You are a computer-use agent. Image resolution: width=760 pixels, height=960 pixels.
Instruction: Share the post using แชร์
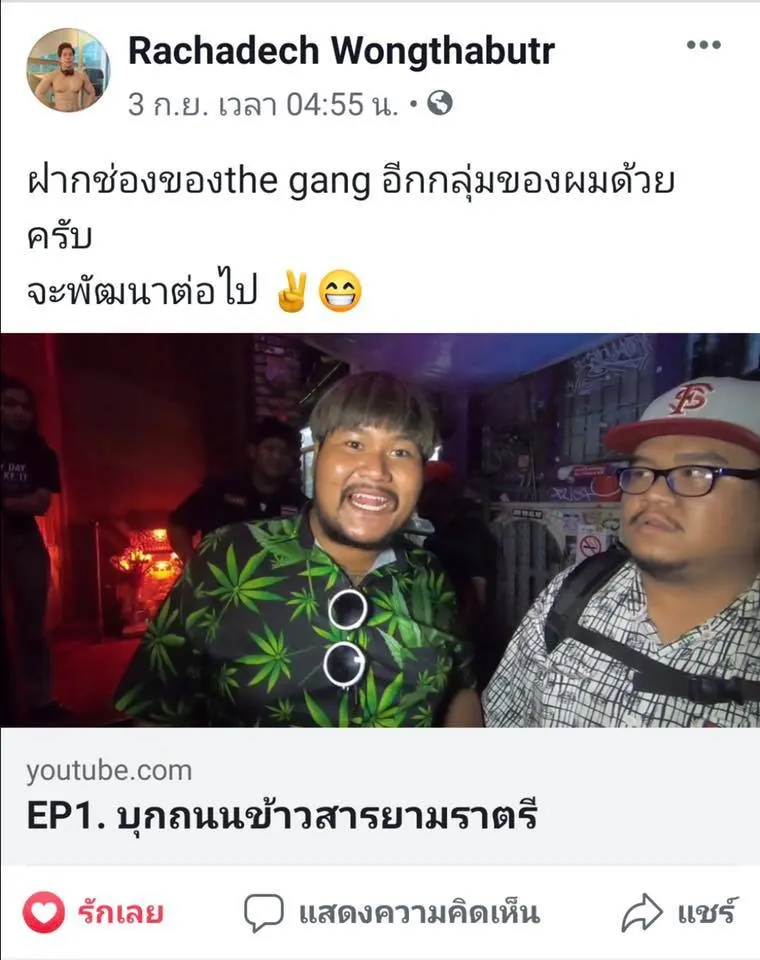[x=680, y=913]
